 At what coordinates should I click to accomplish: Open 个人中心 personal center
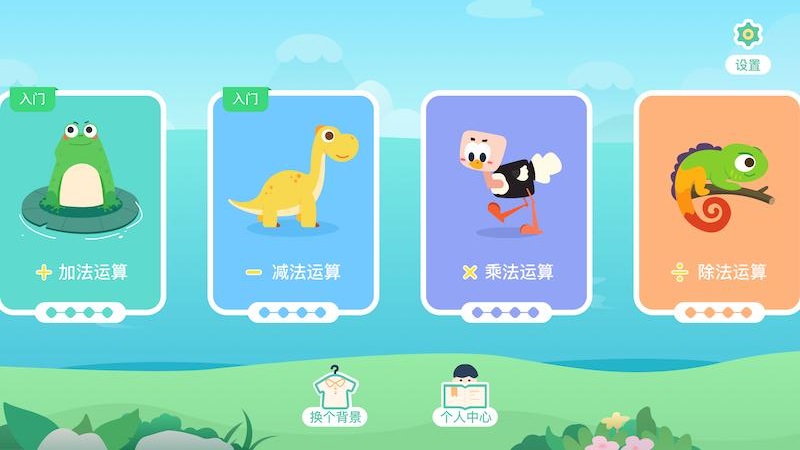pyautogui.click(x=465, y=397)
